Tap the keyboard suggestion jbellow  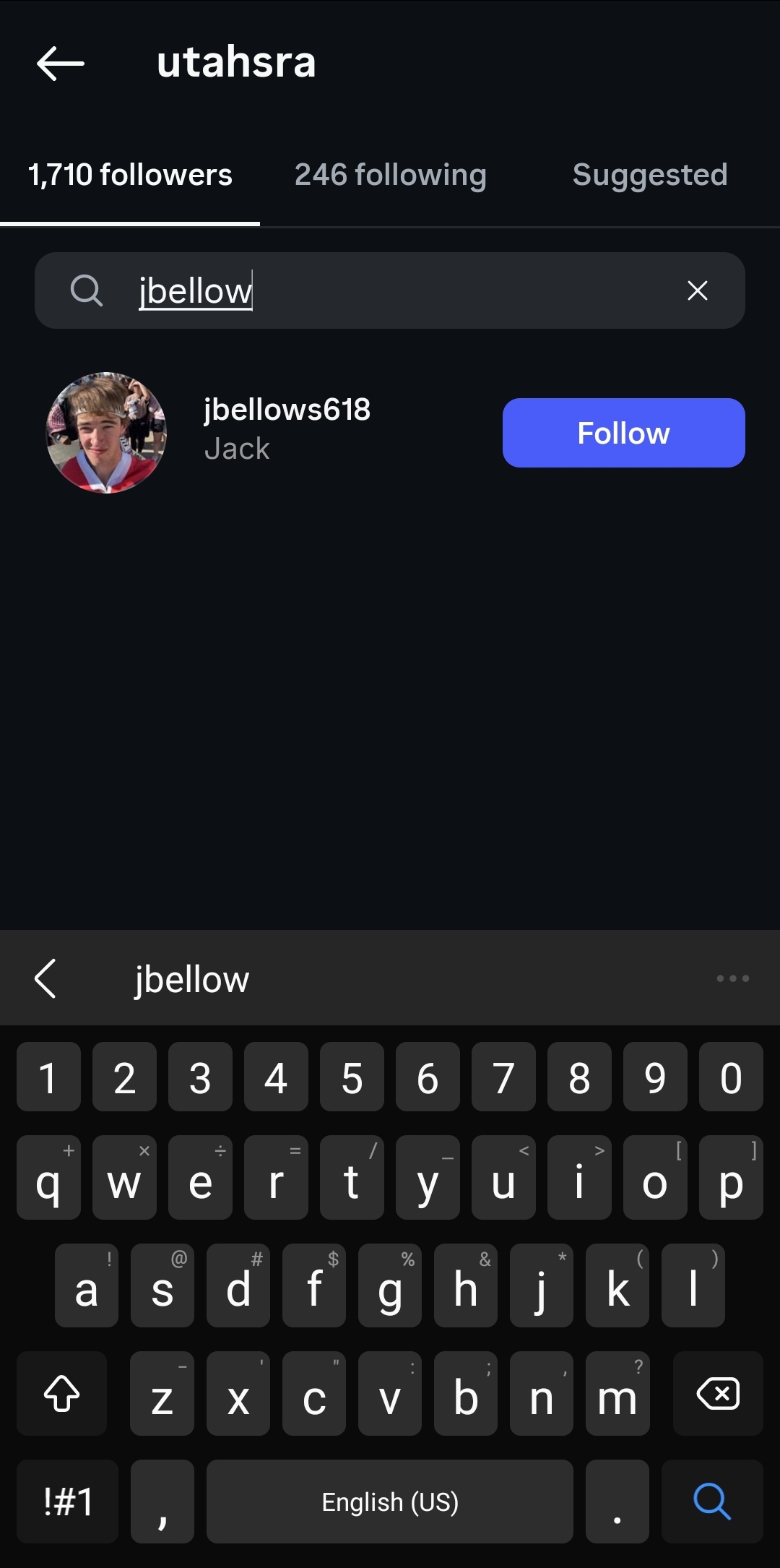coord(192,979)
